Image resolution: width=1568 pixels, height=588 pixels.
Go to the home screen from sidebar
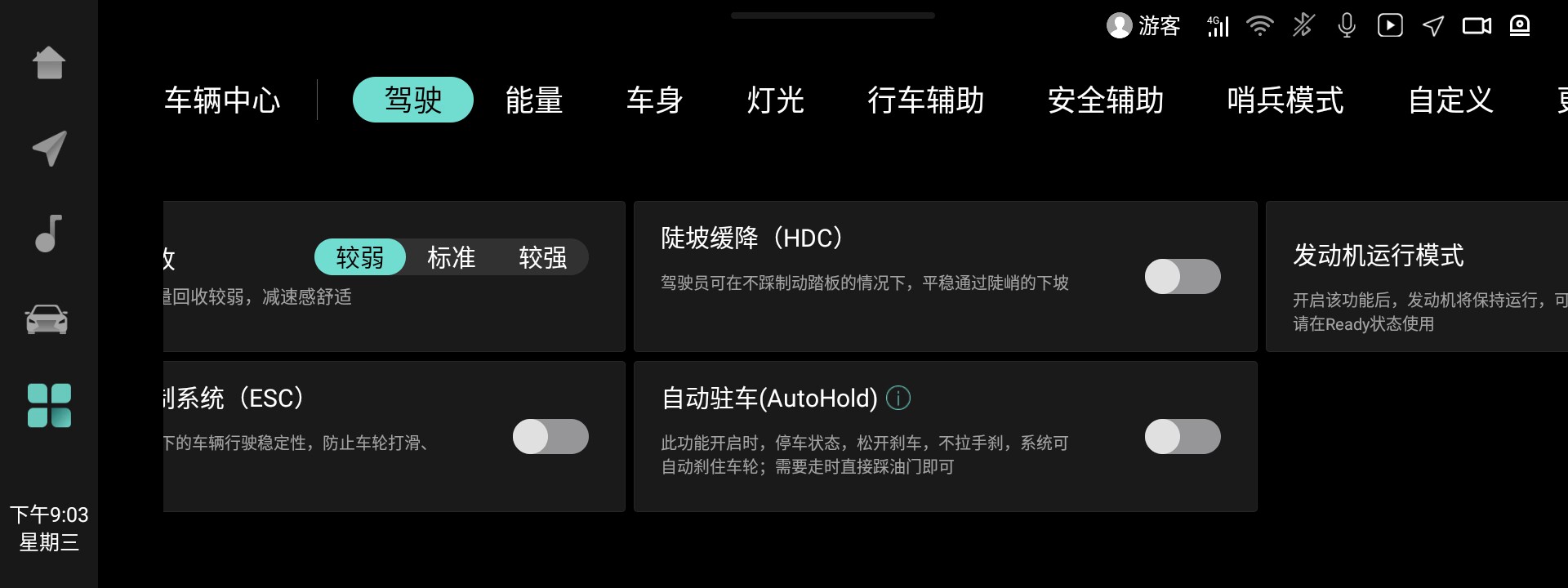click(49, 63)
